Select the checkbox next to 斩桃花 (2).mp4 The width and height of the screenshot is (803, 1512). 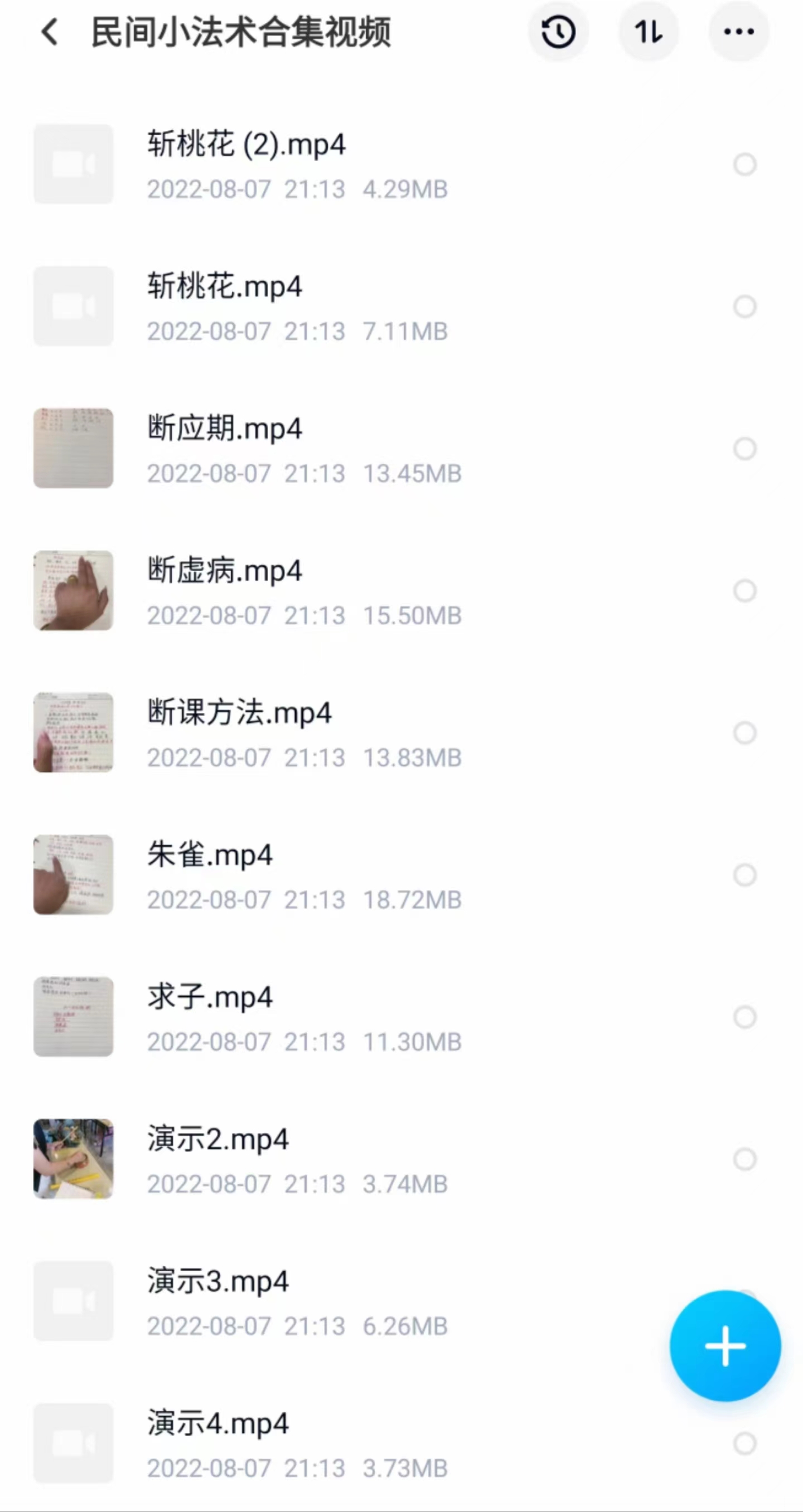[745, 166]
